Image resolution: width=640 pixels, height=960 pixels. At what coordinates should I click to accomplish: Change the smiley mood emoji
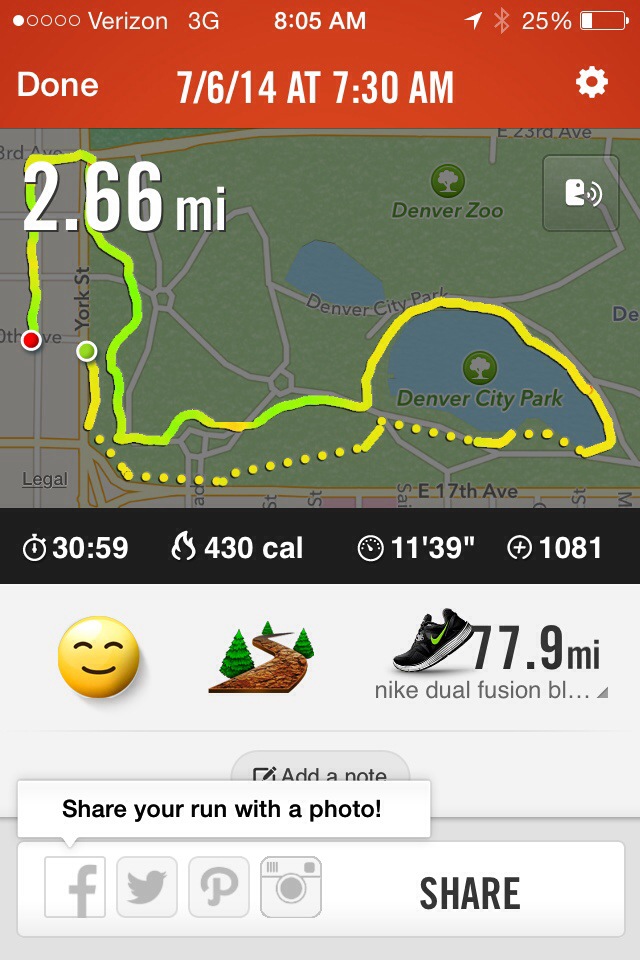(x=98, y=657)
